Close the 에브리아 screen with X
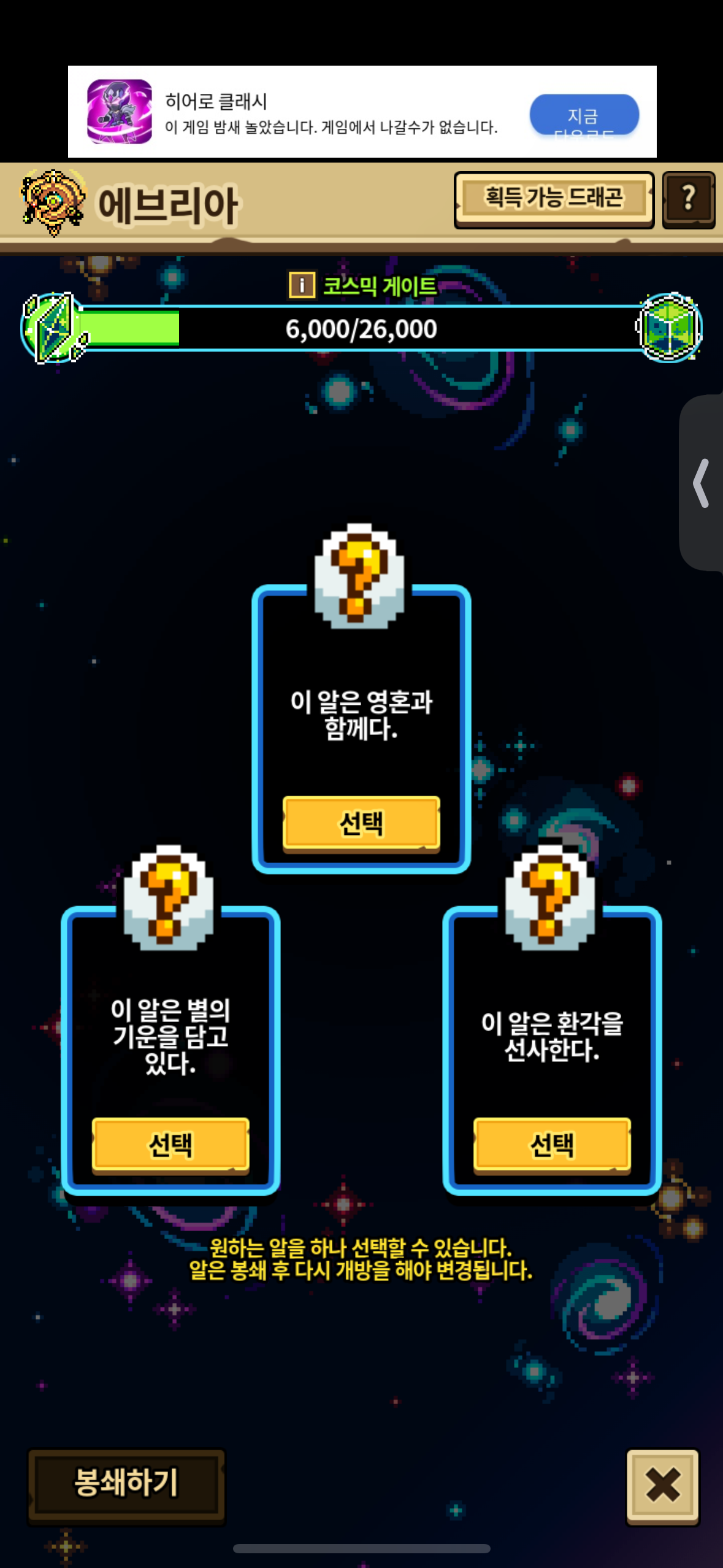 (662, 1485)
